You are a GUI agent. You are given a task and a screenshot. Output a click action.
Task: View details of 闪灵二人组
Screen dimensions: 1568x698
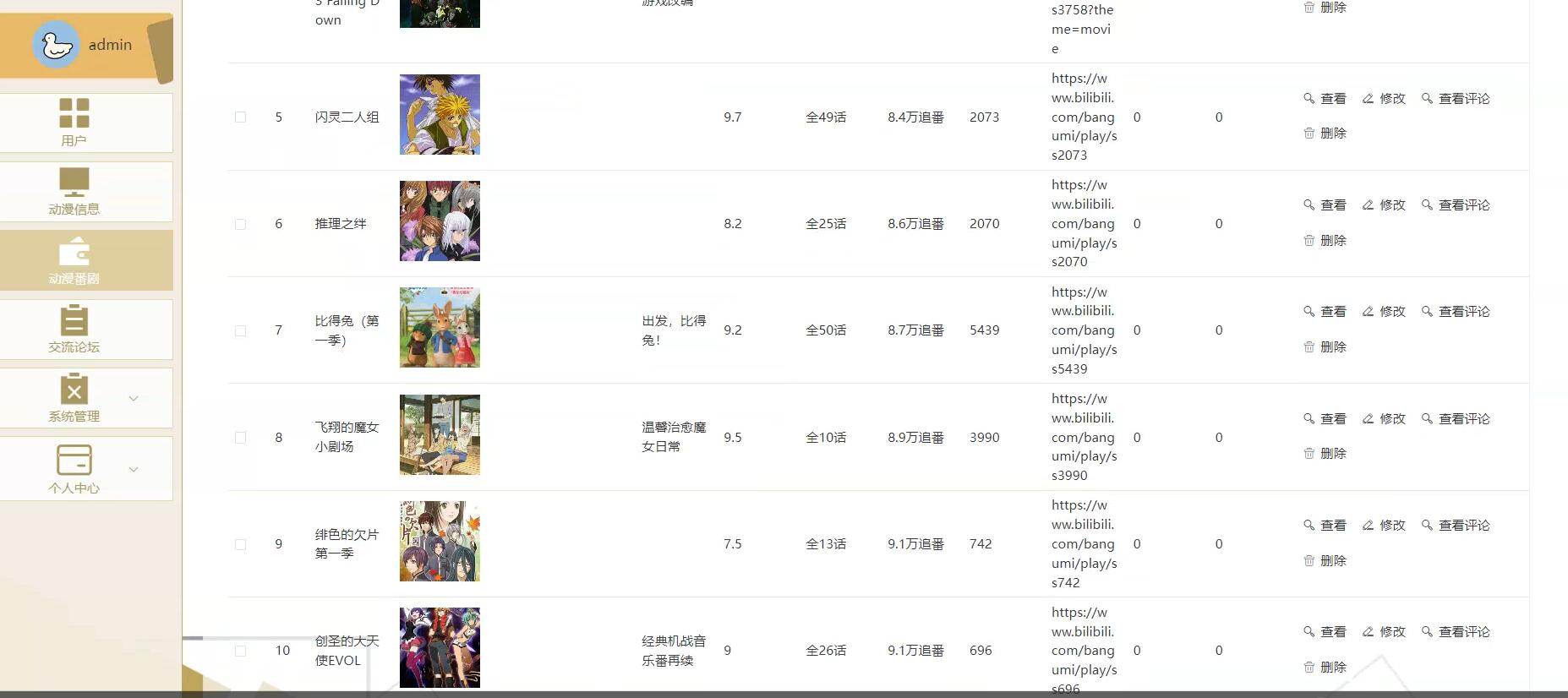click(x=1325, y=99)
